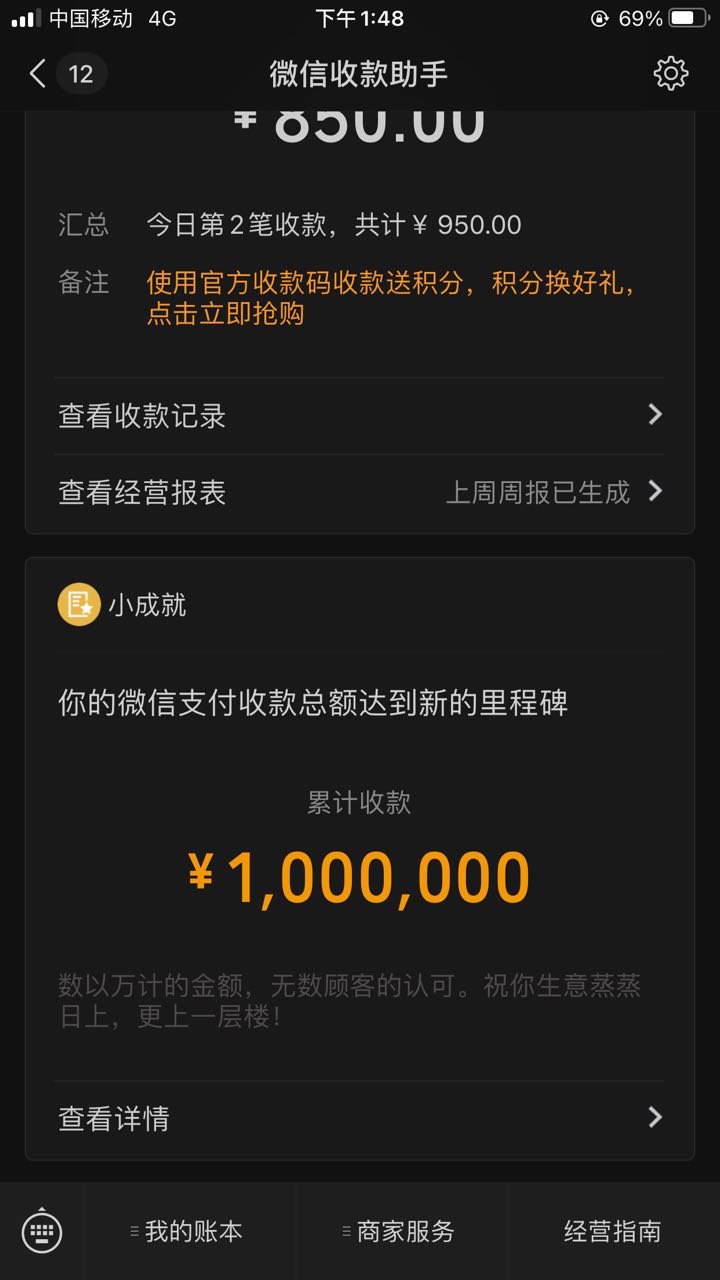The height and width of the screenshot is (1280, 720).
Task: Open the settings gear icon
Action: (x=670, y=73)
